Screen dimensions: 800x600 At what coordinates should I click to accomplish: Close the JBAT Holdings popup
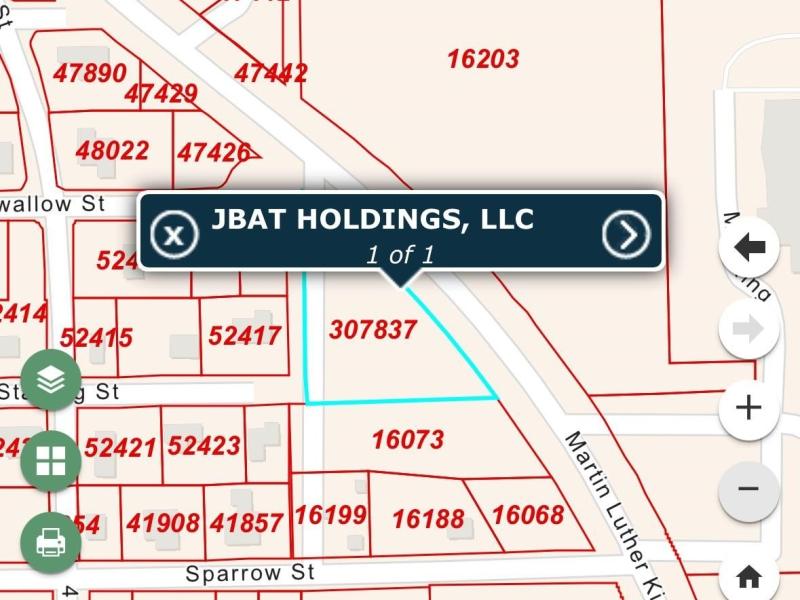(x=174, y=235)
